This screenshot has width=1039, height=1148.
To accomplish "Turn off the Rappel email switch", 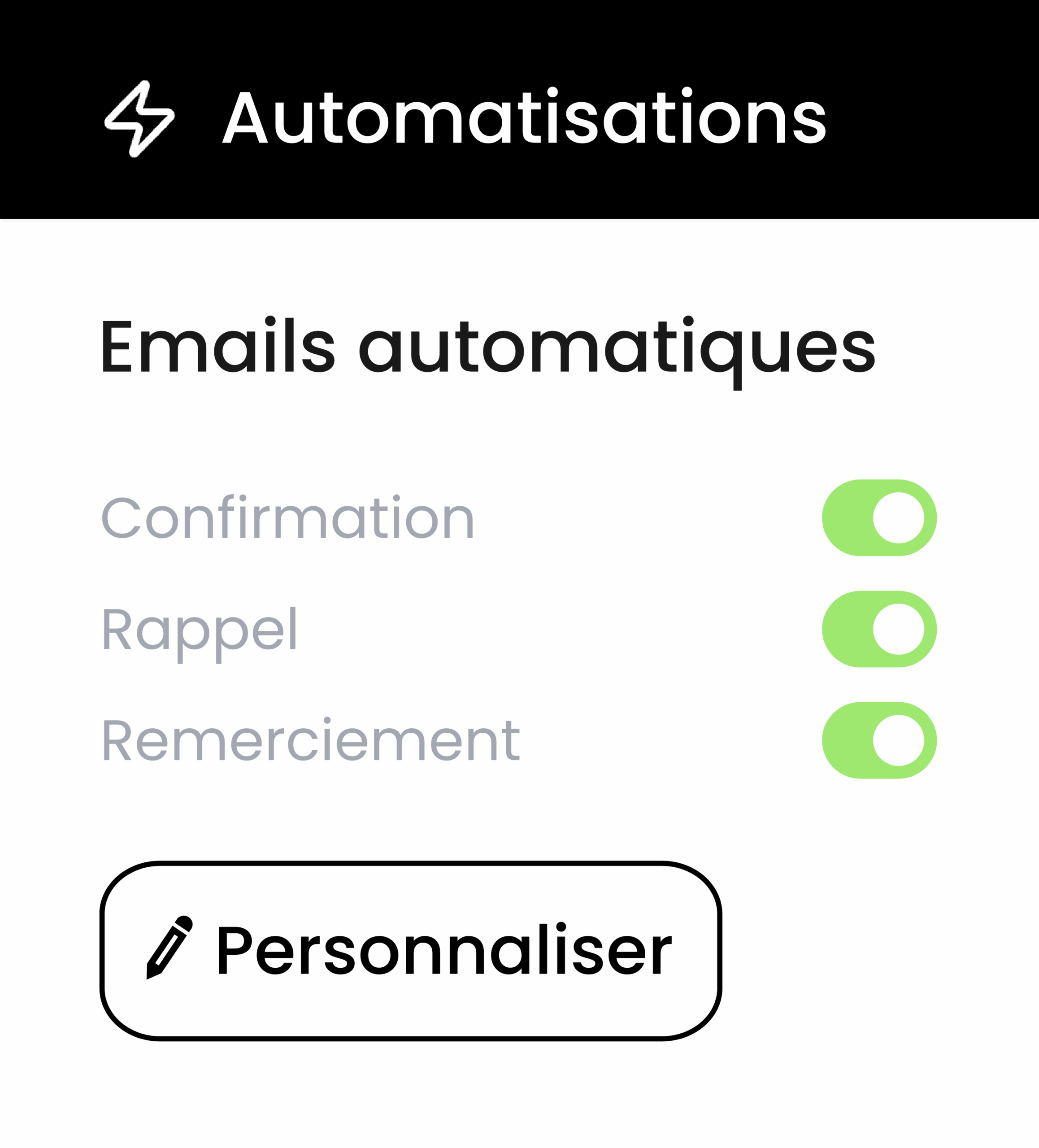I will [x=879, y=629].
